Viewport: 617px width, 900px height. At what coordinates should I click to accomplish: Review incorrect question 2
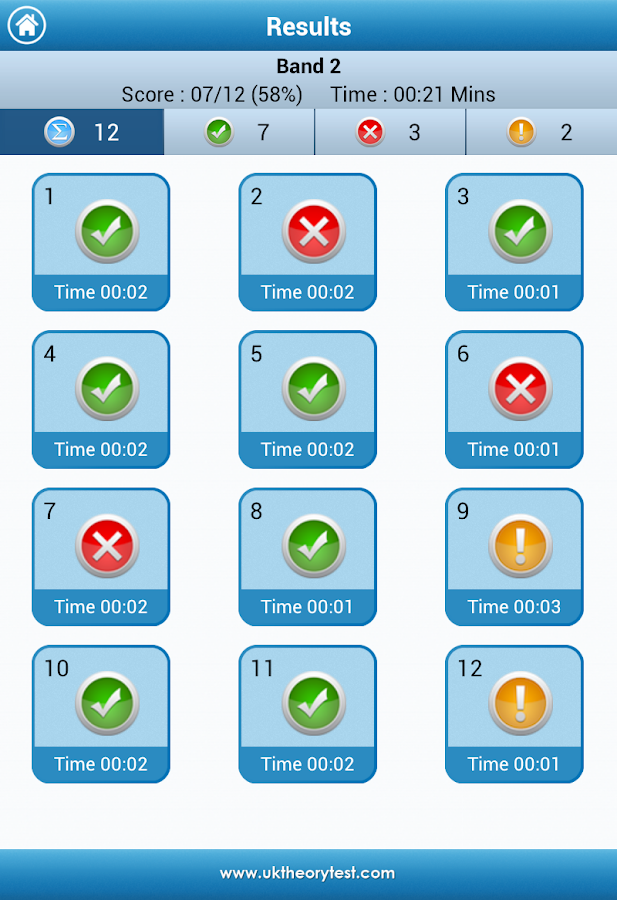click(307, 242)
